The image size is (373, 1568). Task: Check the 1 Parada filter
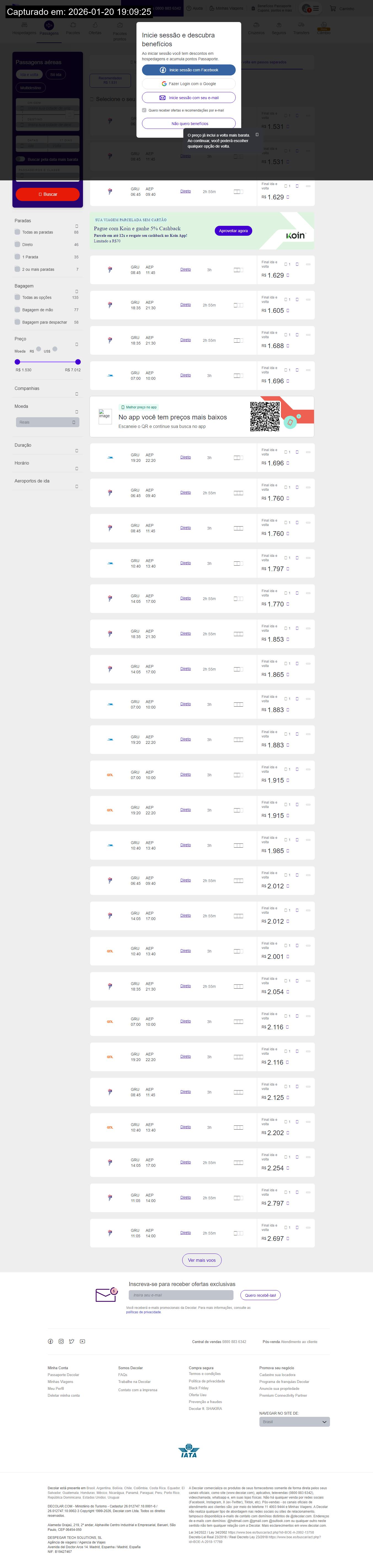click(x=17, y=257)
